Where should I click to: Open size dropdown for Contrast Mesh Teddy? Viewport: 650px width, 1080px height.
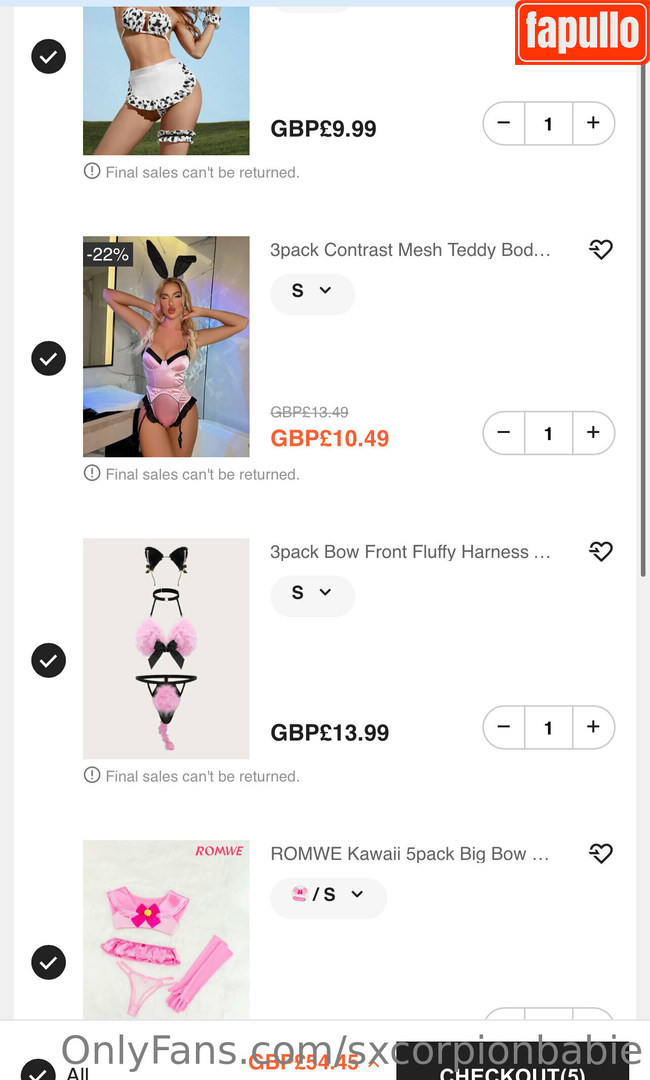point(312,291)
